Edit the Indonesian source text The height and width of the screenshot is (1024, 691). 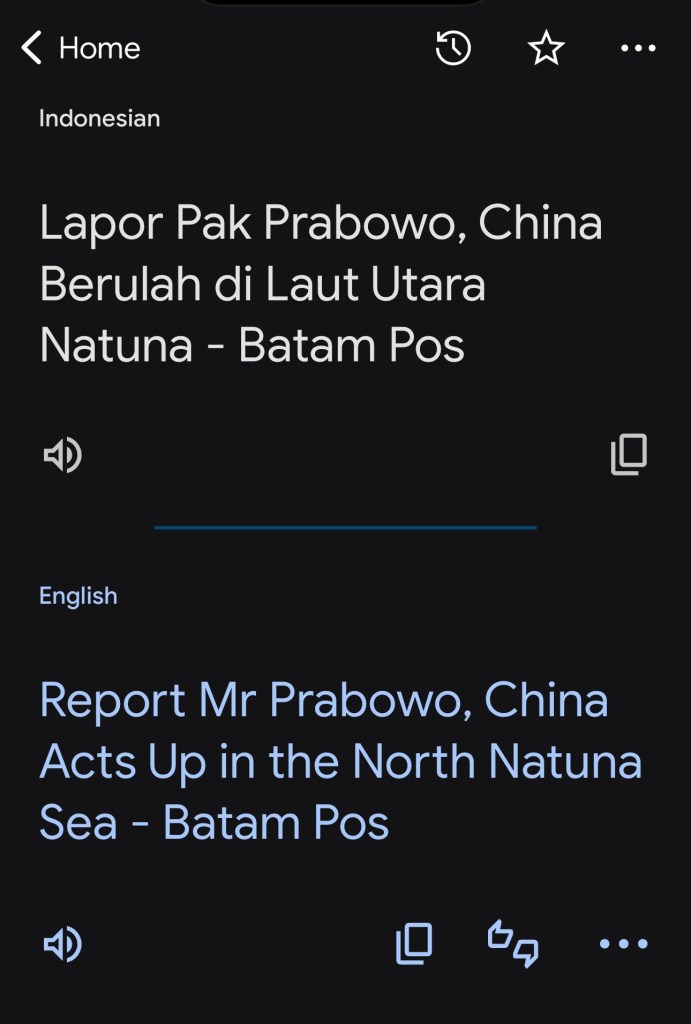[320, 285]
